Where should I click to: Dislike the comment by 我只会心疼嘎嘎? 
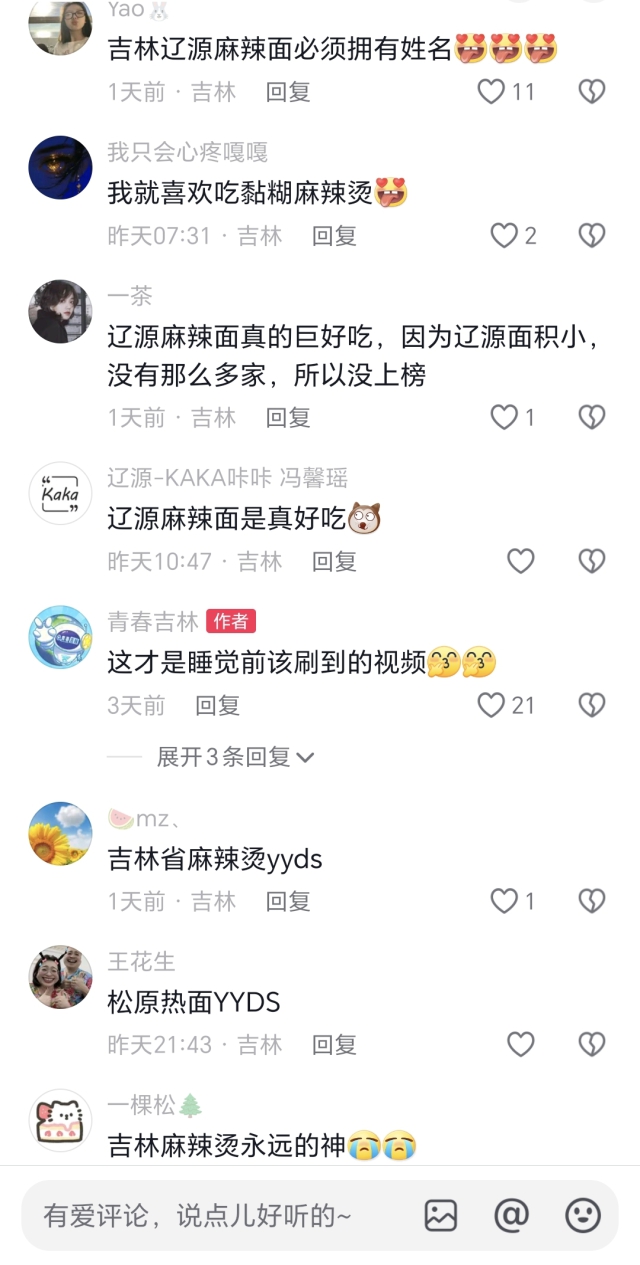click(592, 236)
